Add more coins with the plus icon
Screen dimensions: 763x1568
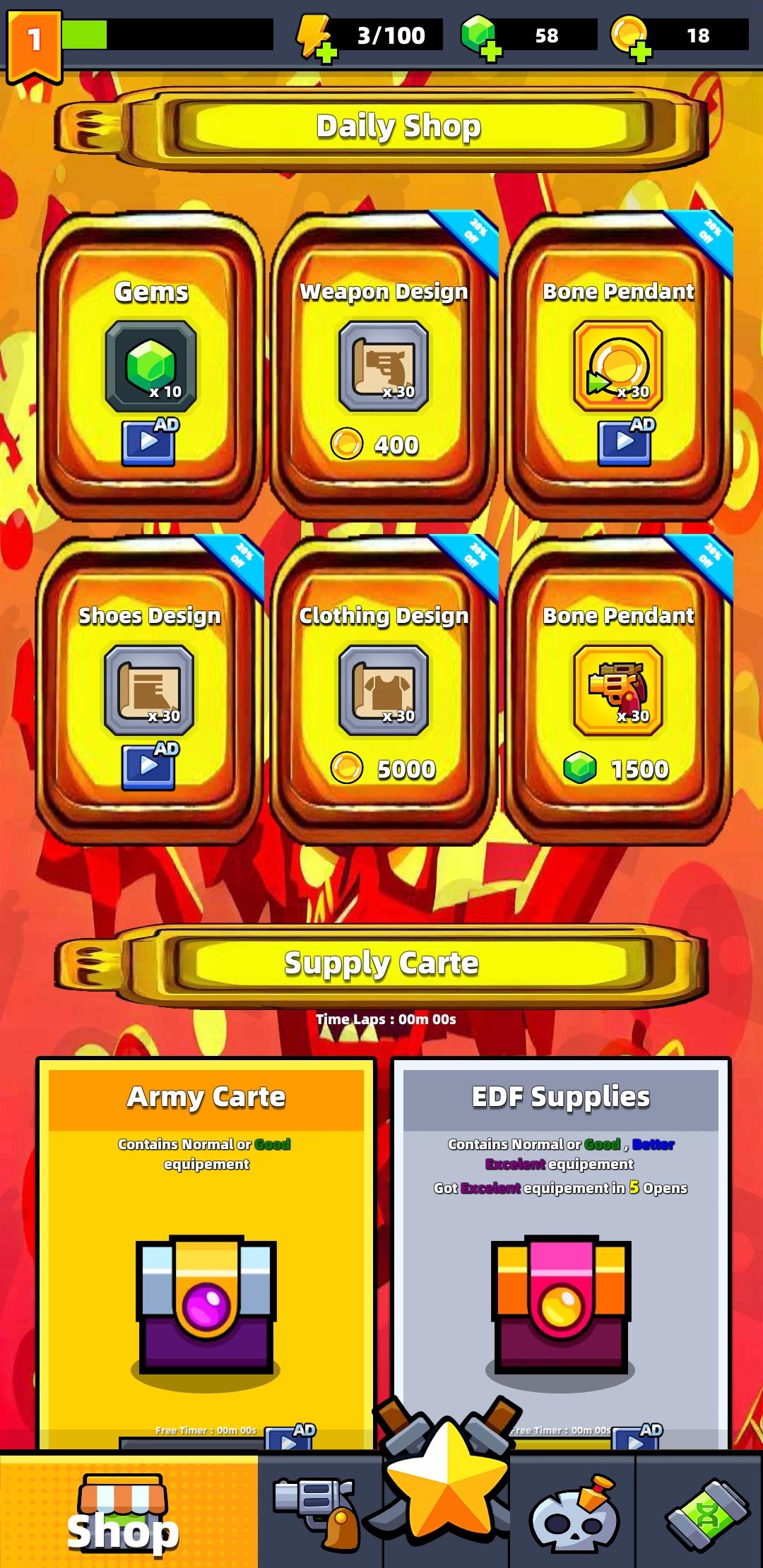(x=640, y=51)
